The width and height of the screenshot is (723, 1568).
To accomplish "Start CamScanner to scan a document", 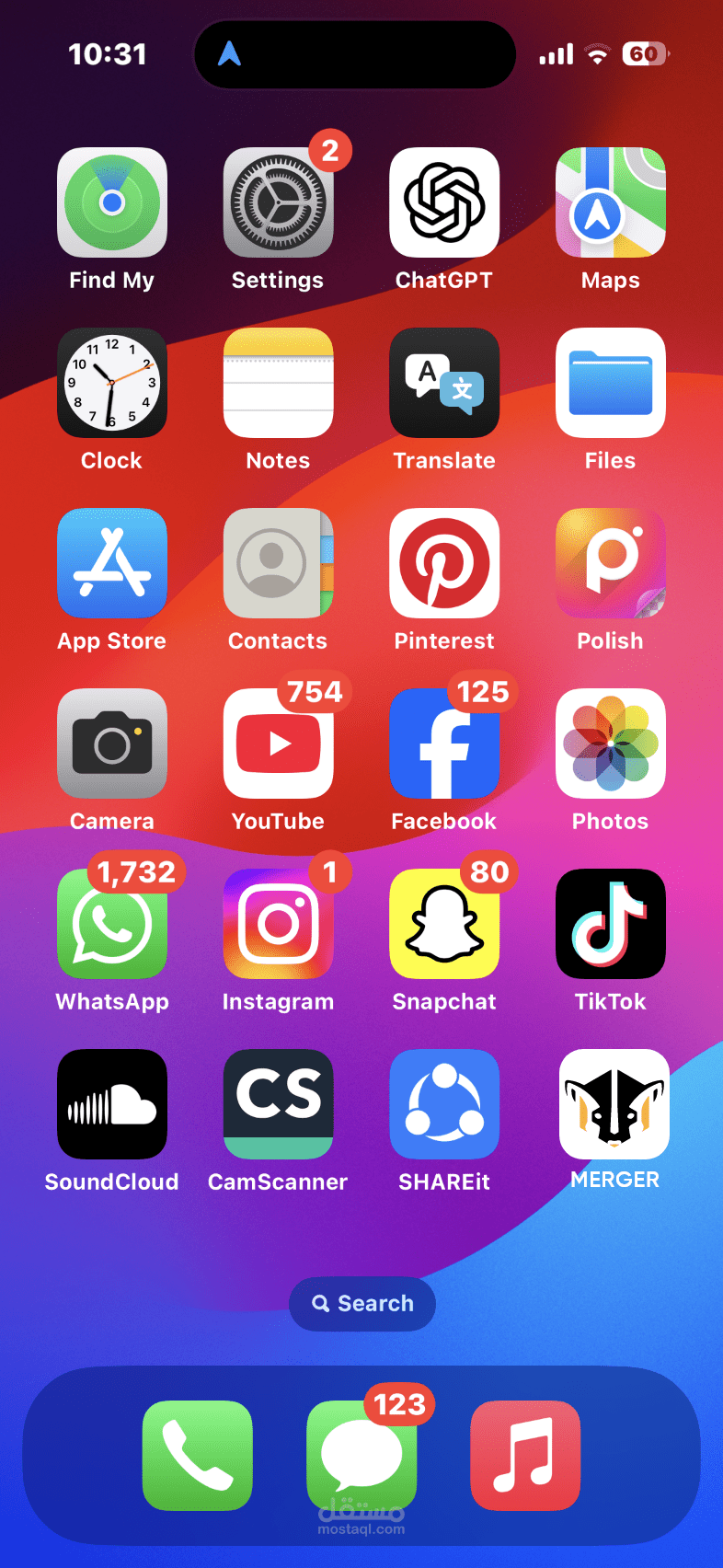I will [278, 1104].
